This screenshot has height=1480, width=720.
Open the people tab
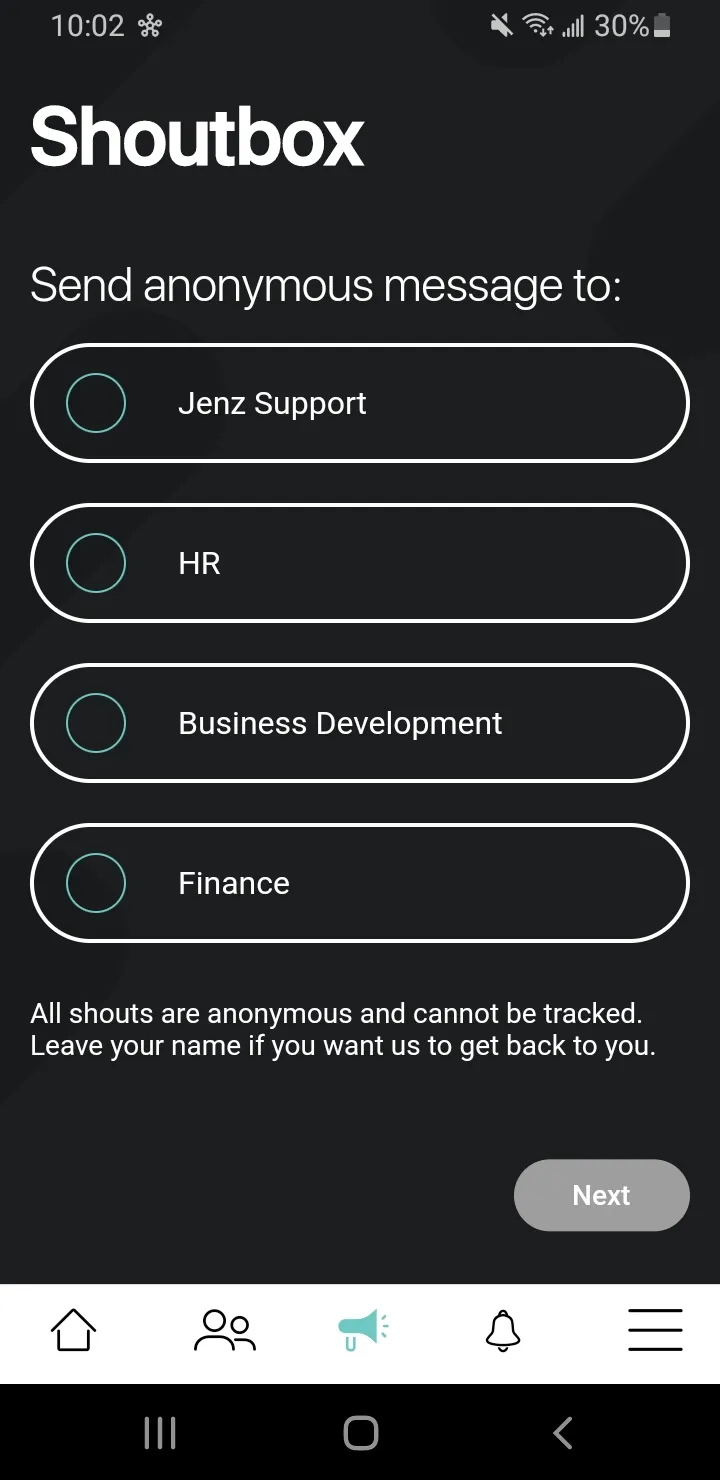[x=225, y=1331]
